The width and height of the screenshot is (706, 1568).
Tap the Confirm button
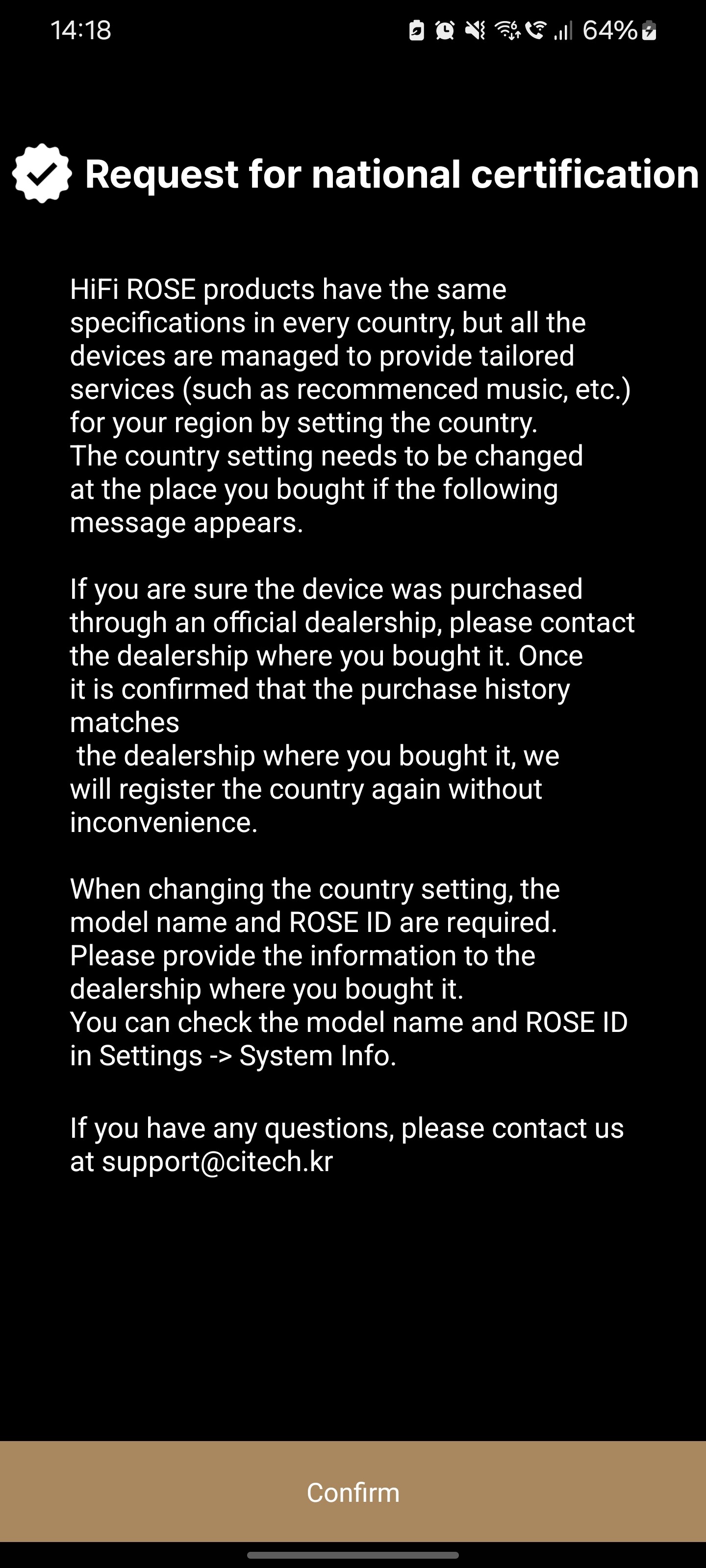(353, 1491)
